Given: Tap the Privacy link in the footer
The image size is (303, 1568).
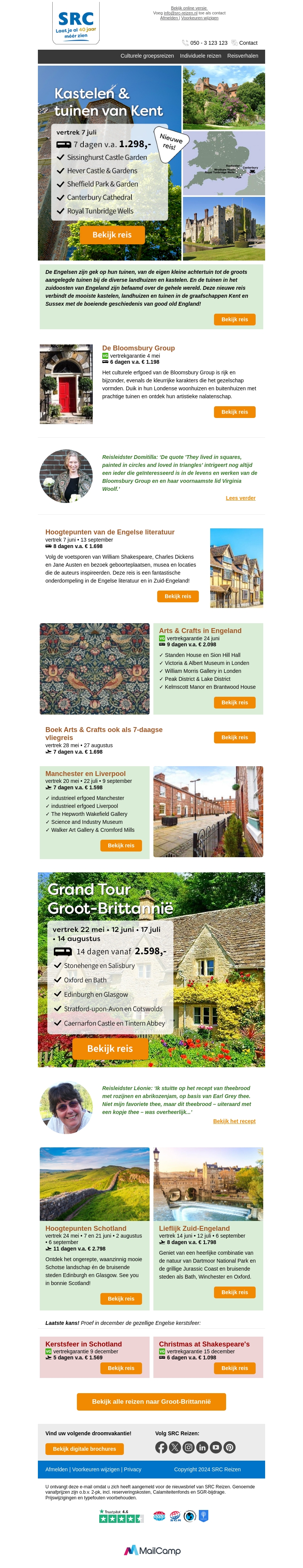Looking at the screenshot, I should [132, 1469].
